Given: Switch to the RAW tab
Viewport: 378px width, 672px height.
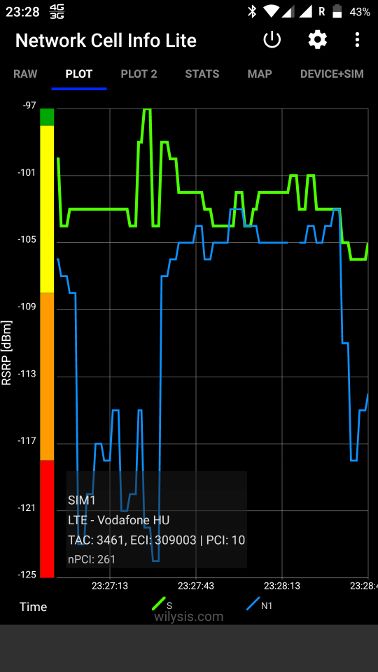Looking at the screenshot, I should click(25, 74).
